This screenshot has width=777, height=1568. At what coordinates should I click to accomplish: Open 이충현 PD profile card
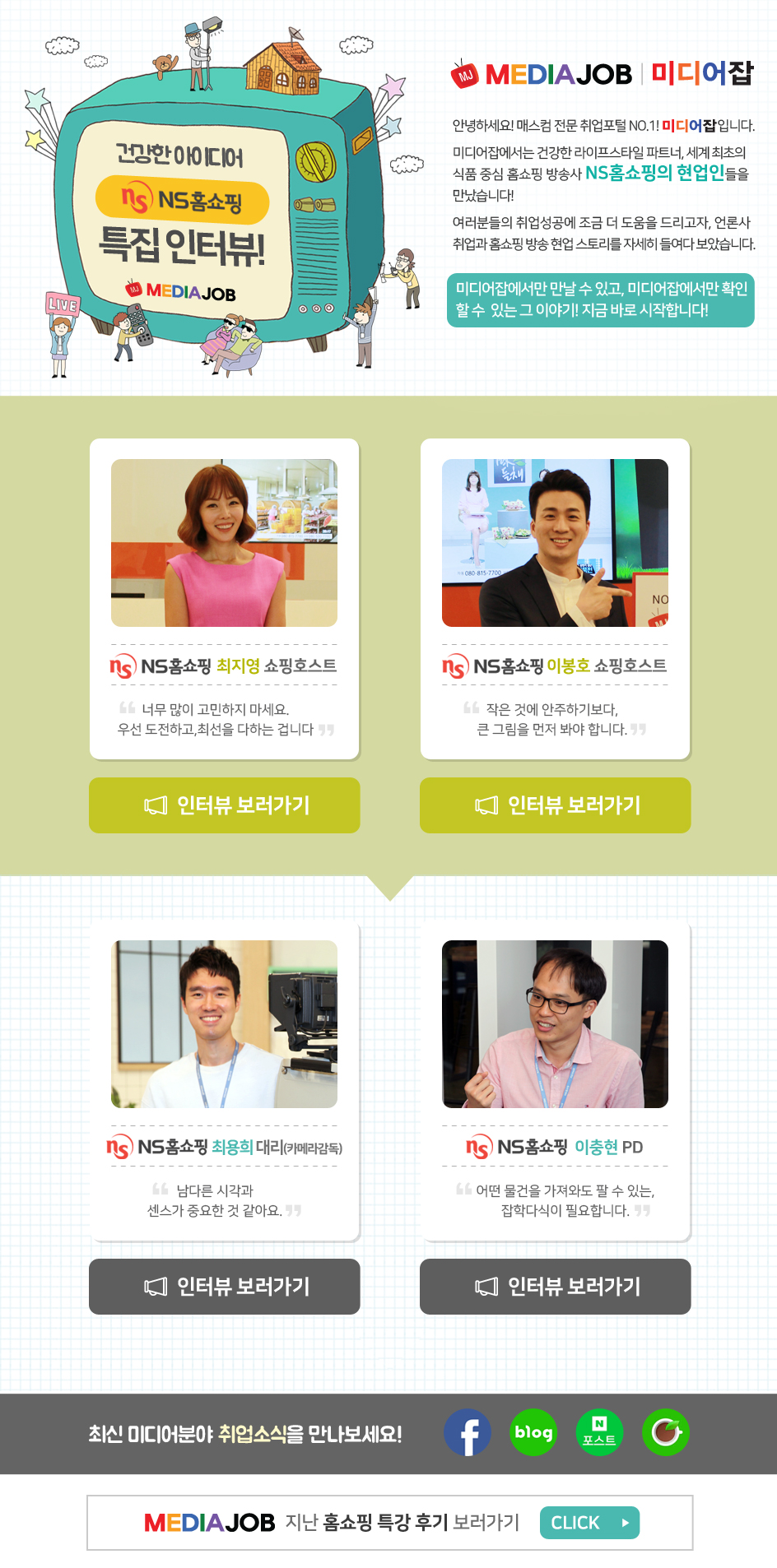click(555, 1080)
